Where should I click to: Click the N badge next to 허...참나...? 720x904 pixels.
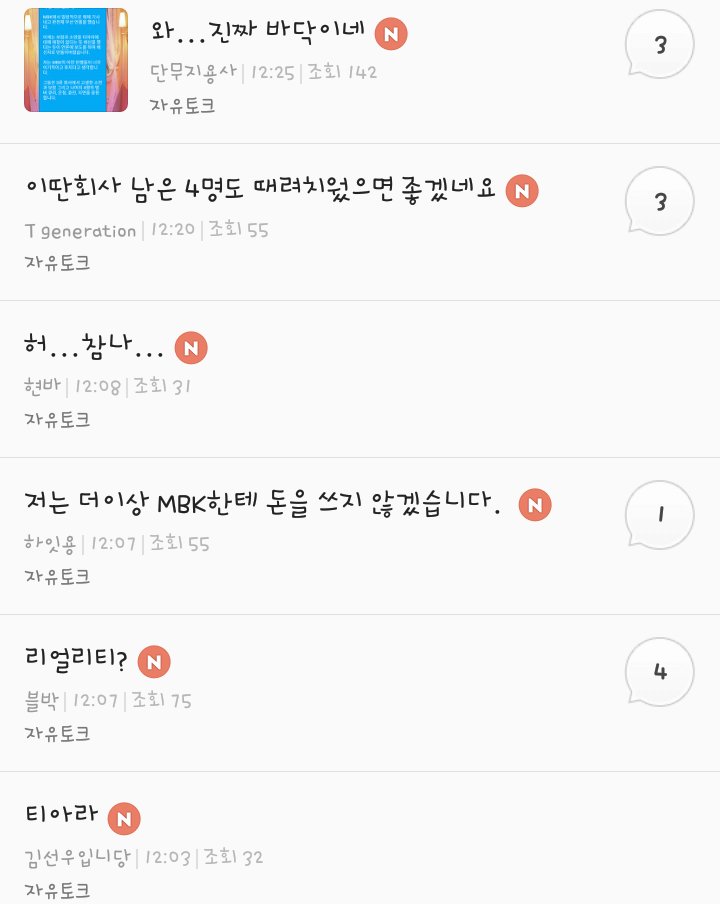[190, 348]
